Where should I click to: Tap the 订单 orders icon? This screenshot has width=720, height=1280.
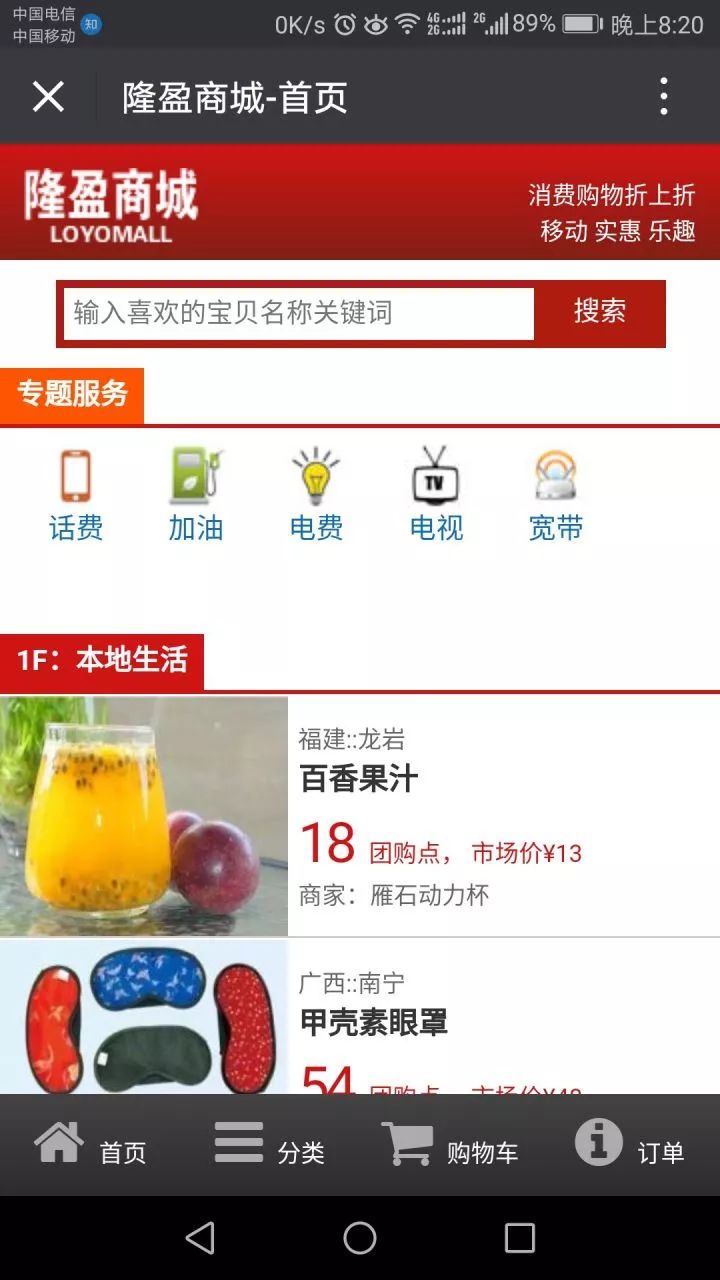tap(597, 1140)
